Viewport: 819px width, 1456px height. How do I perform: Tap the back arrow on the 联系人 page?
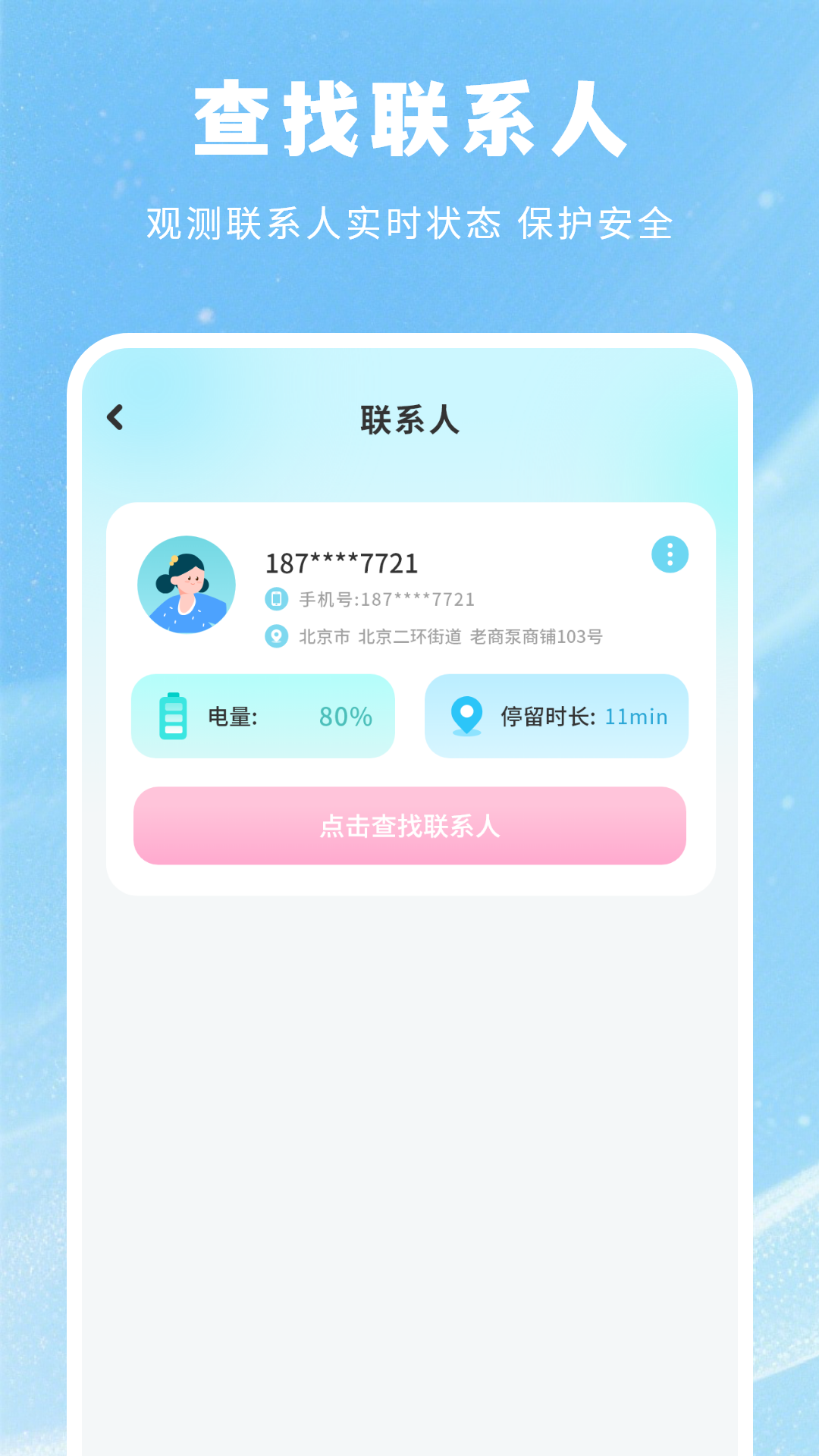point(115,418)
